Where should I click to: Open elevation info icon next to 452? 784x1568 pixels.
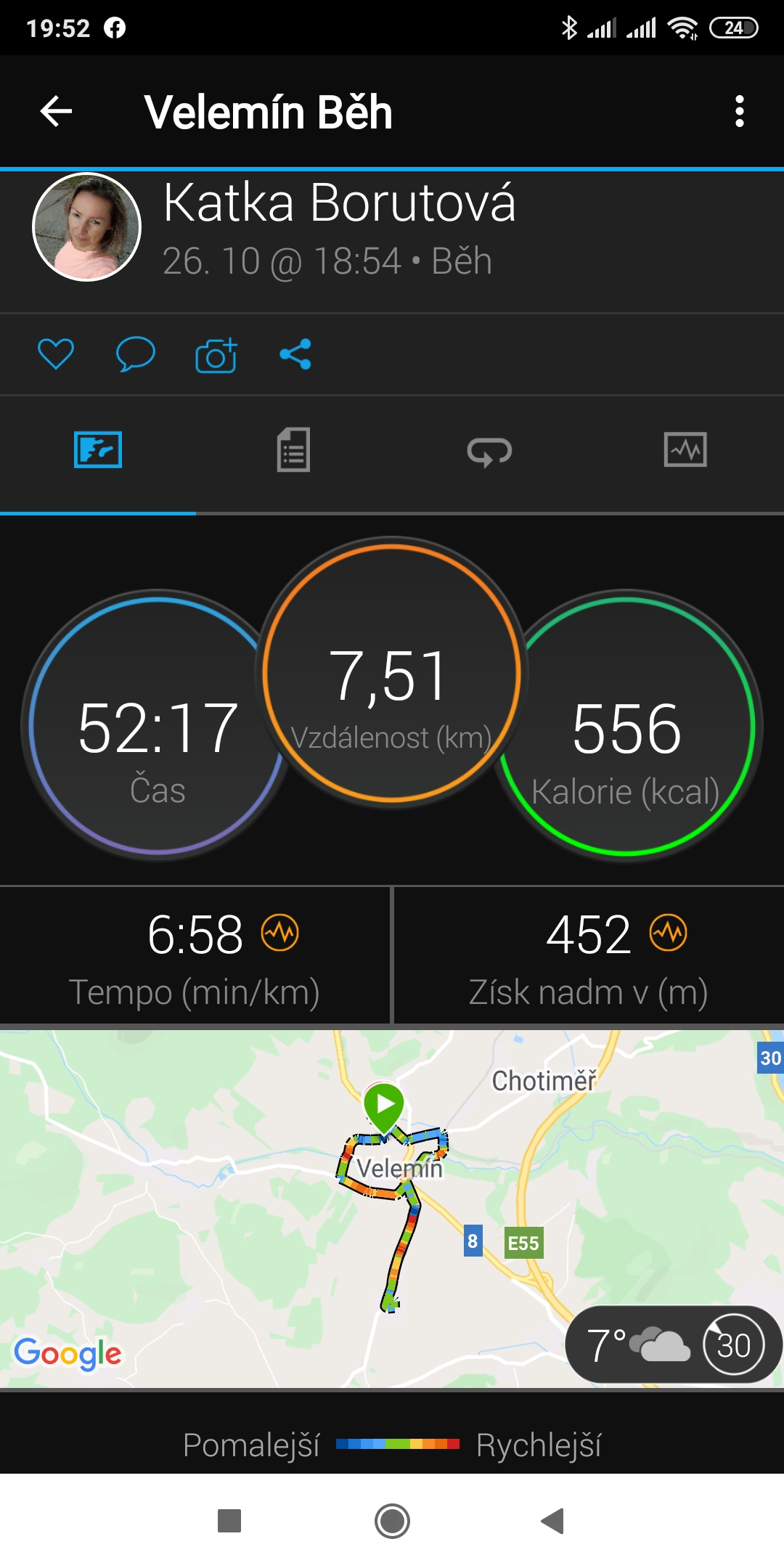[669, 933]
